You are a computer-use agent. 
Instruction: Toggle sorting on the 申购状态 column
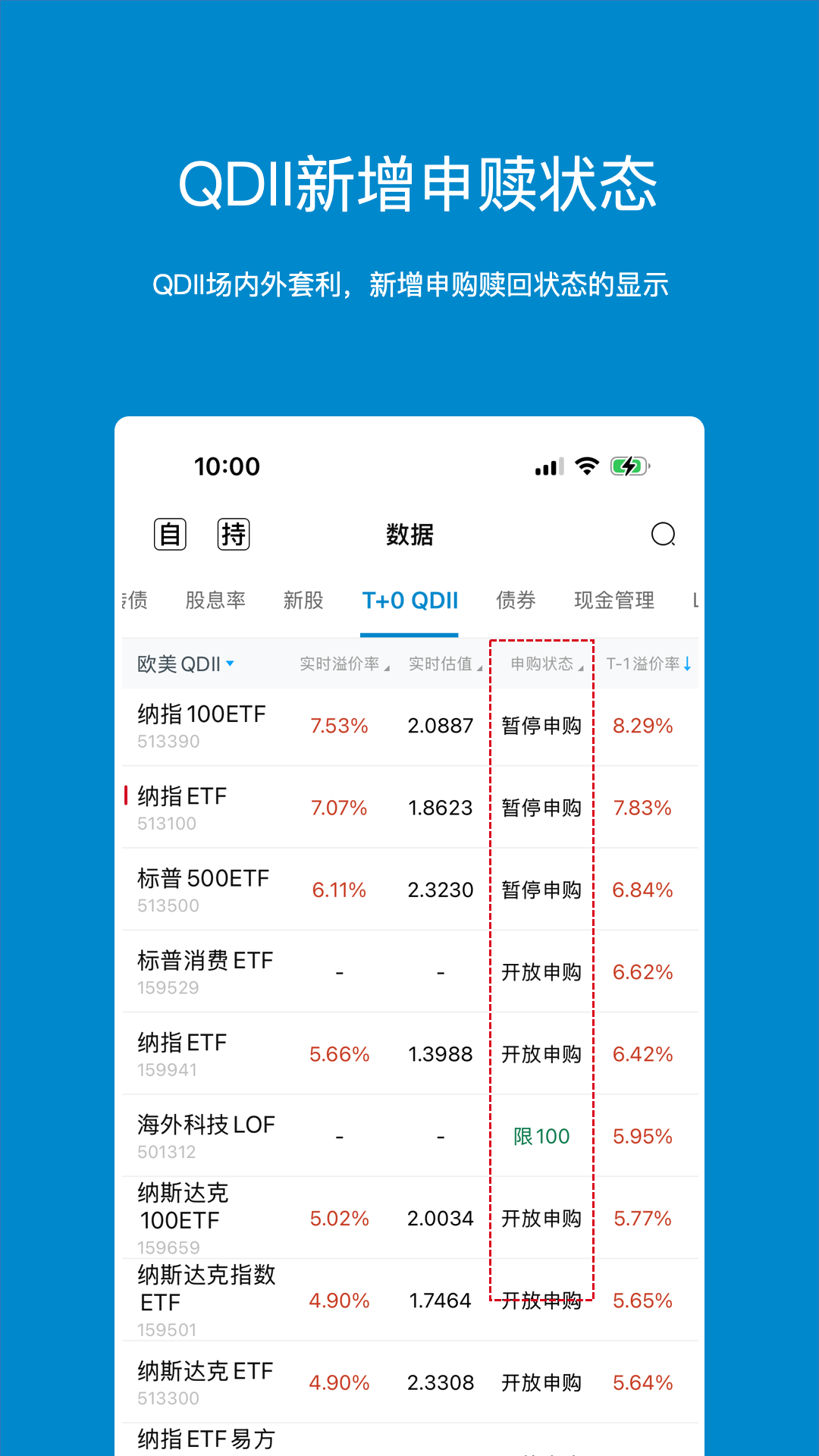pos(580,666)
